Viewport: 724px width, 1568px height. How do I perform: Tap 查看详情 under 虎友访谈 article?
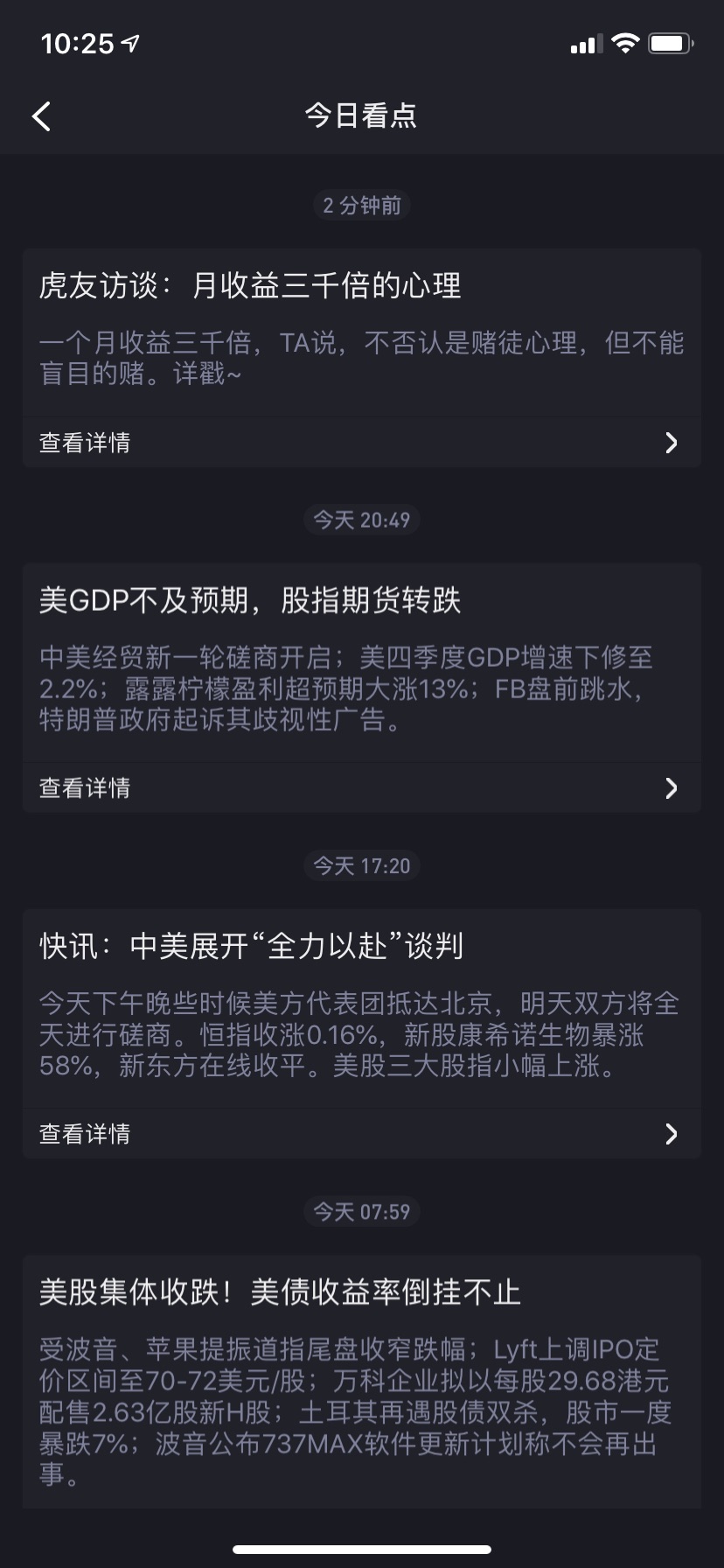pyautogui.click(x=362, y=443)
